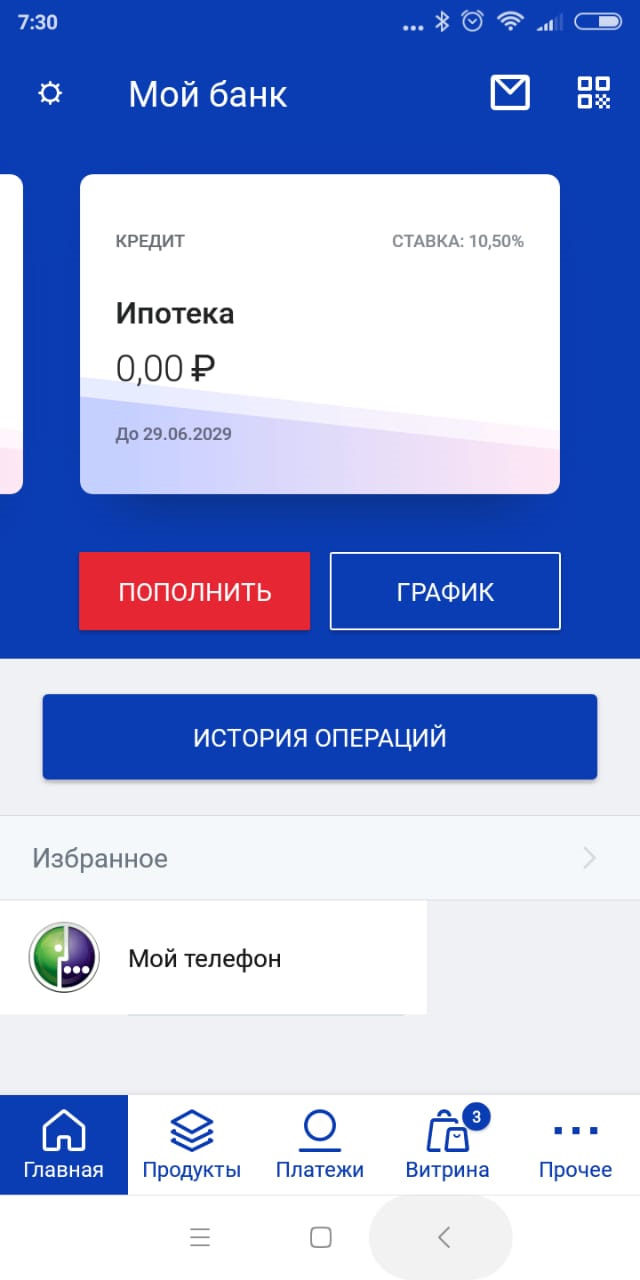The height and width of the screenshot is (1280, 640).
Task: Go to the Главная tab
Action: (64, 1145)
